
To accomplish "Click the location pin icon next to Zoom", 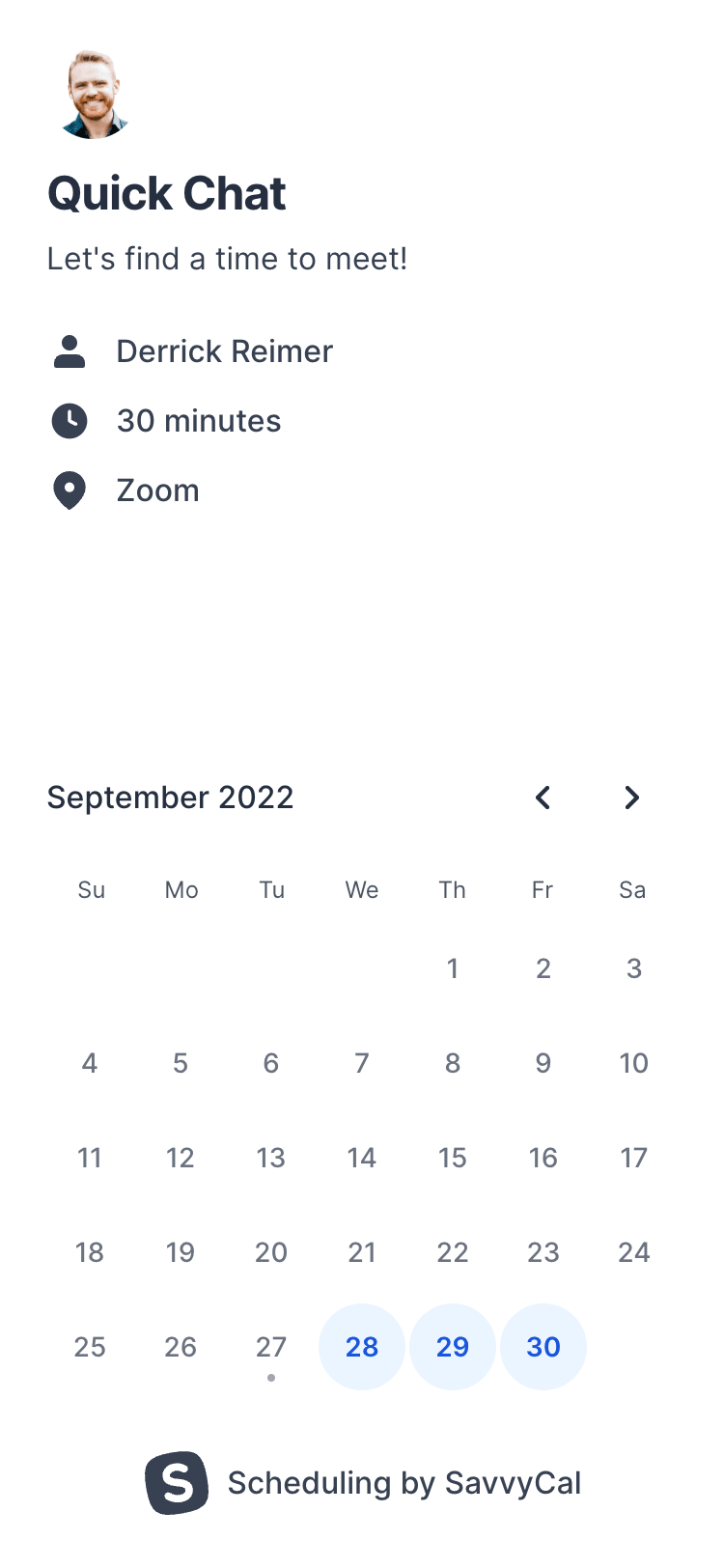I will click(69, 490).
